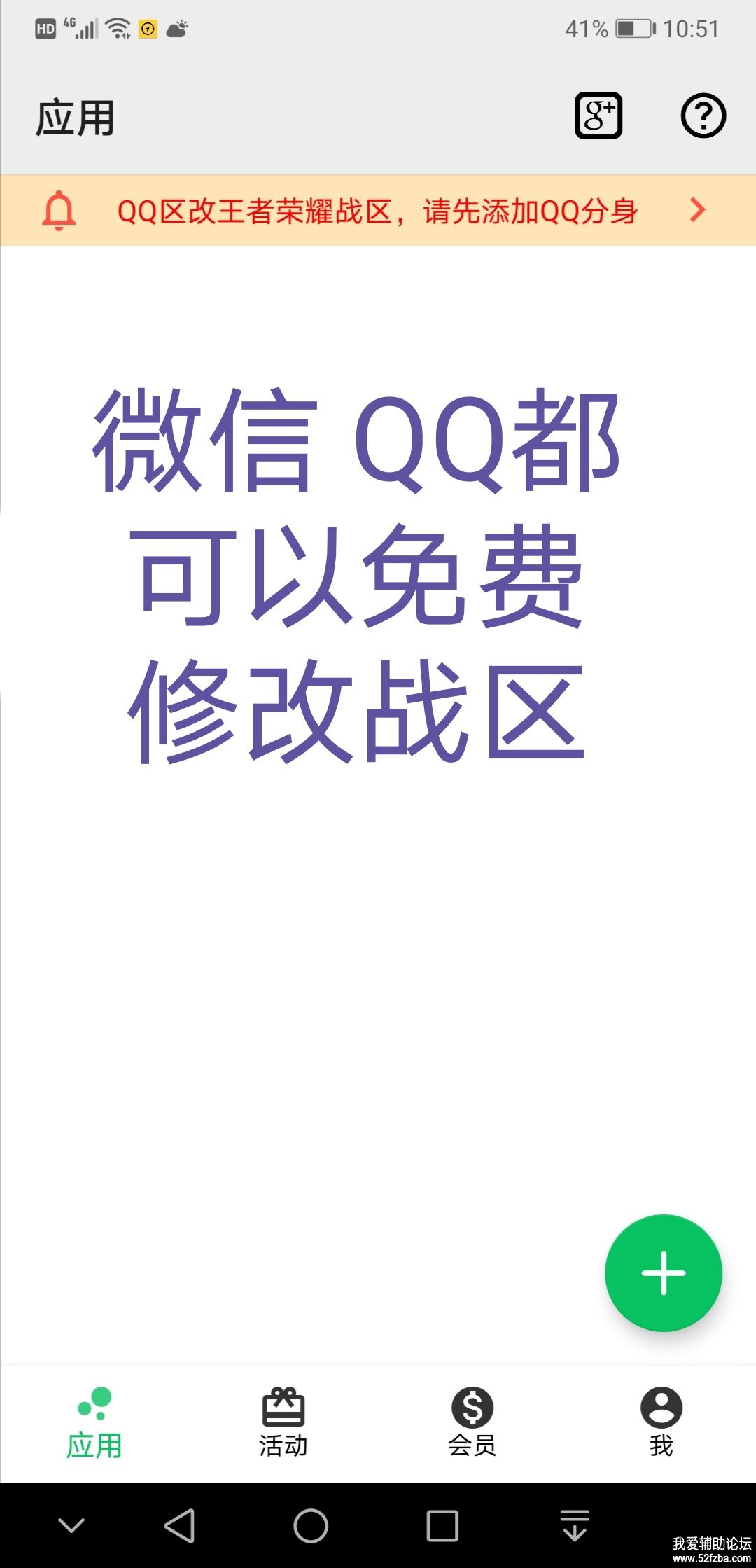Open the help question mark icon
The height and width of the screenshot is (1568, 756).
tap(703, 116)
